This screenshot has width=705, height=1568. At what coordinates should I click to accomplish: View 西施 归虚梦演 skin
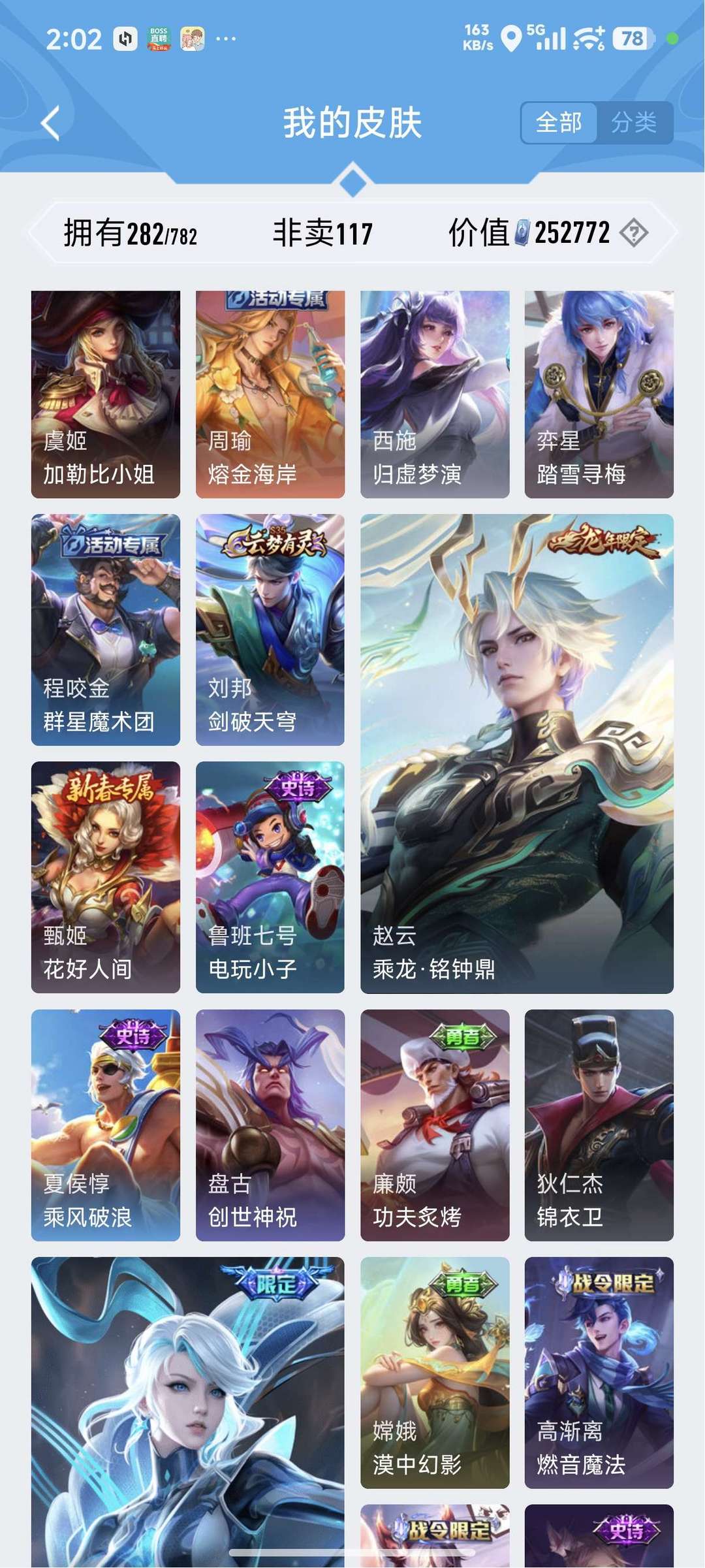click(435, 394)
